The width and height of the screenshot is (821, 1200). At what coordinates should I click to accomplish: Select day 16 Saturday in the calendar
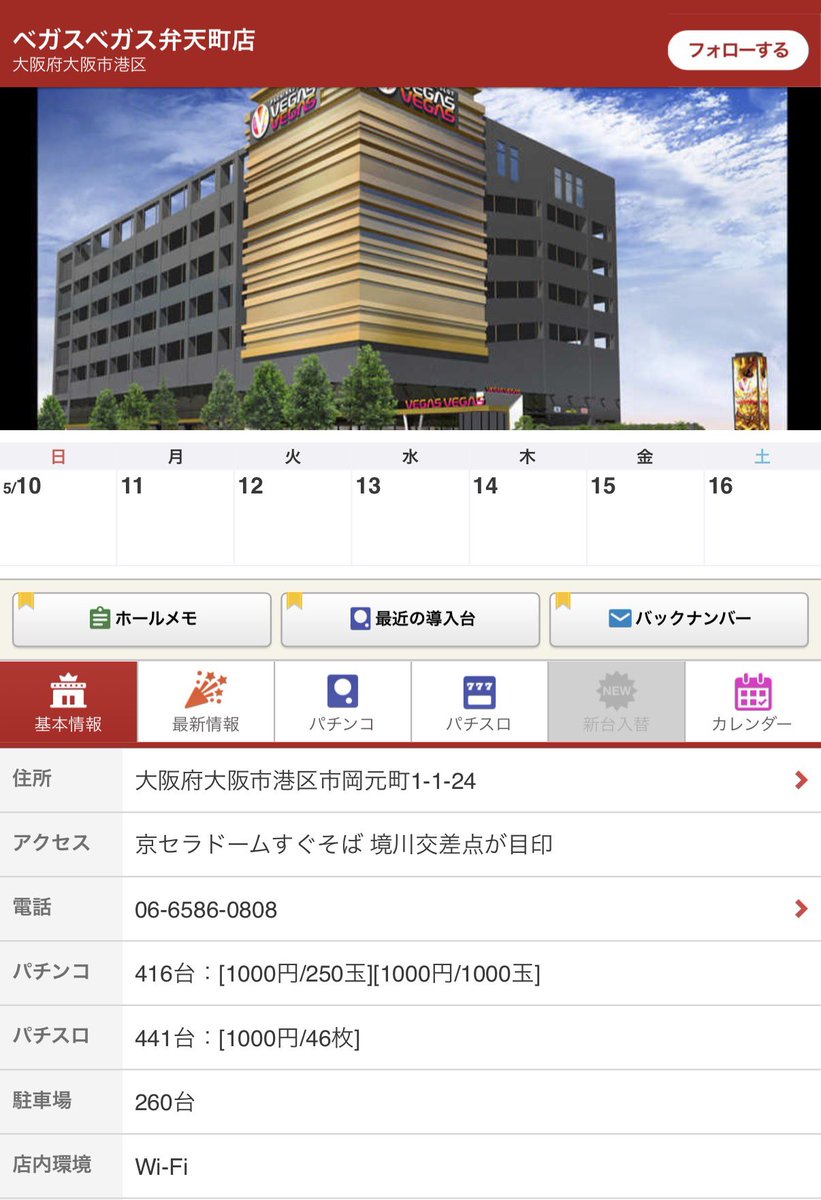coord(762,518)
